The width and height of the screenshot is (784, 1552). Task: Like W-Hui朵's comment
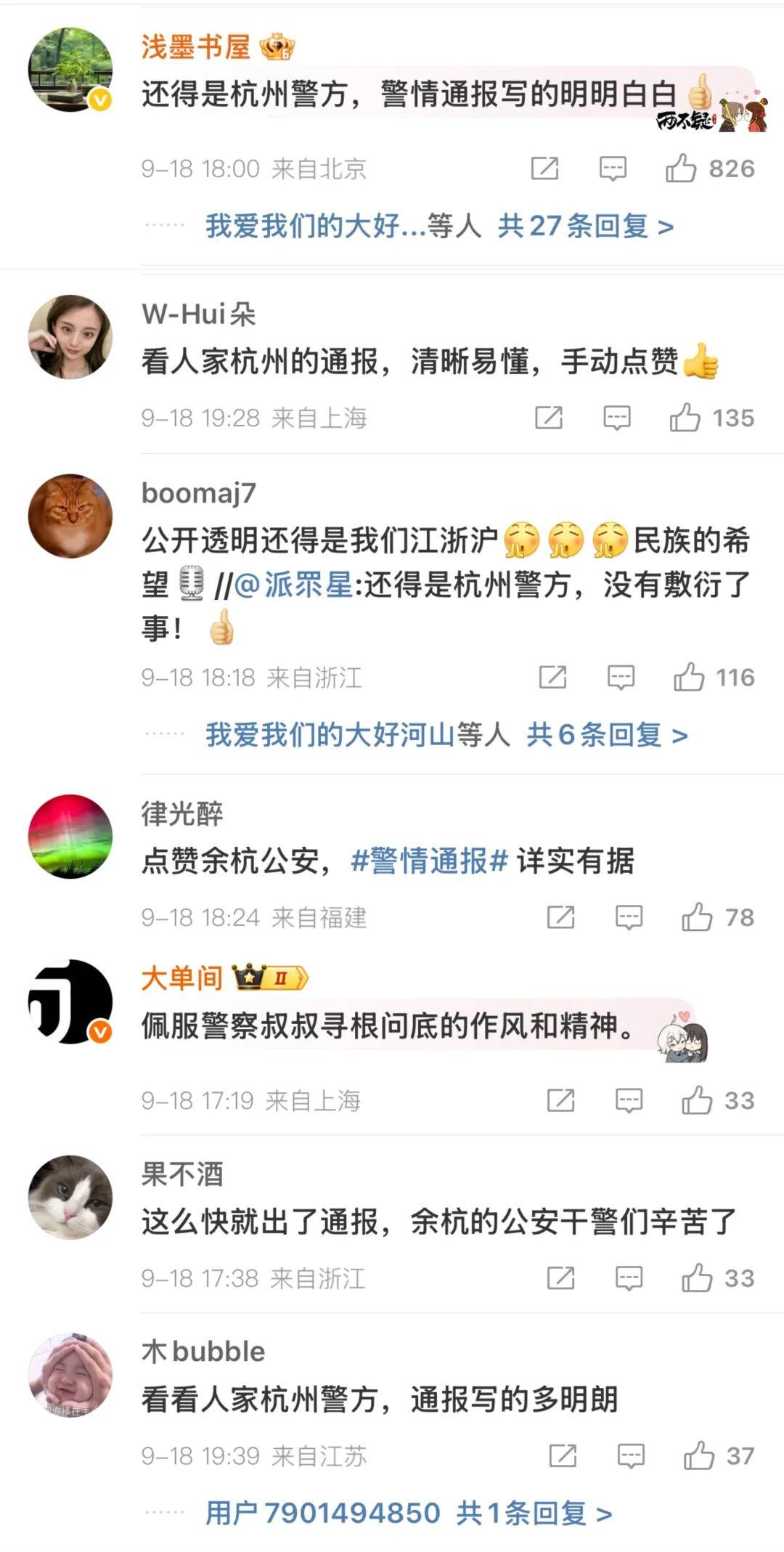pyautogui.click(x=685, y=418)
